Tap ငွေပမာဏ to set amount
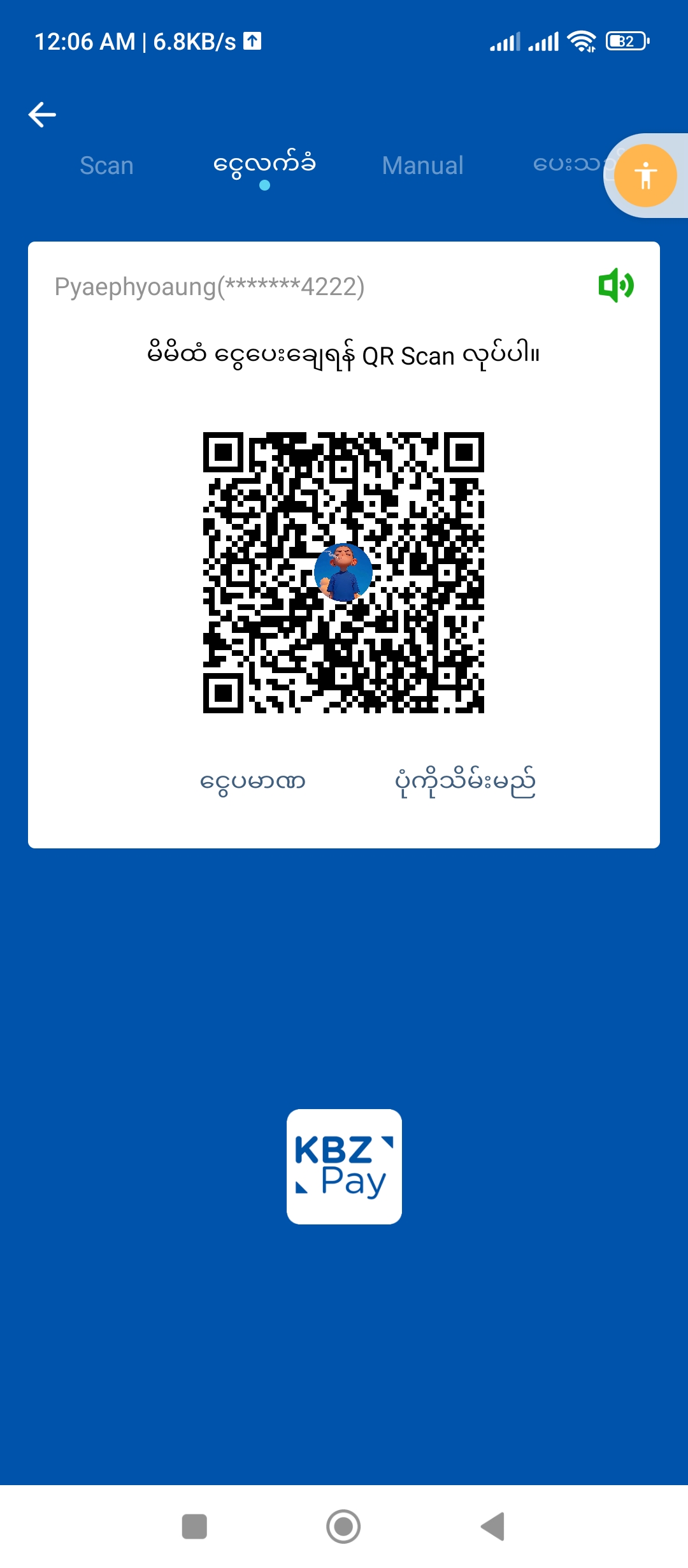This screenshot has width=688, height=1568. (253, 781)
